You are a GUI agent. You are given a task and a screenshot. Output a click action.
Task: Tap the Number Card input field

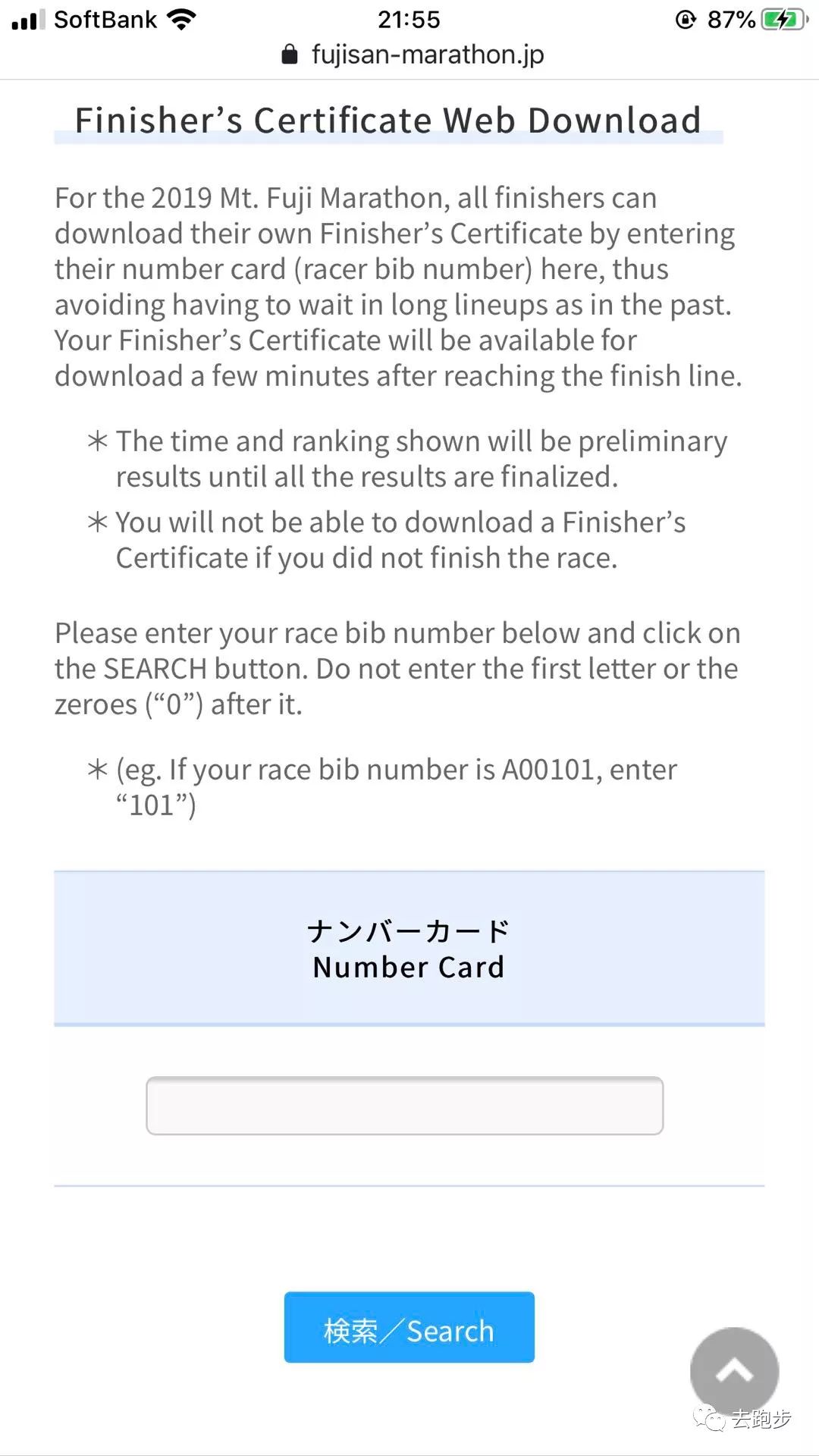404,1105
